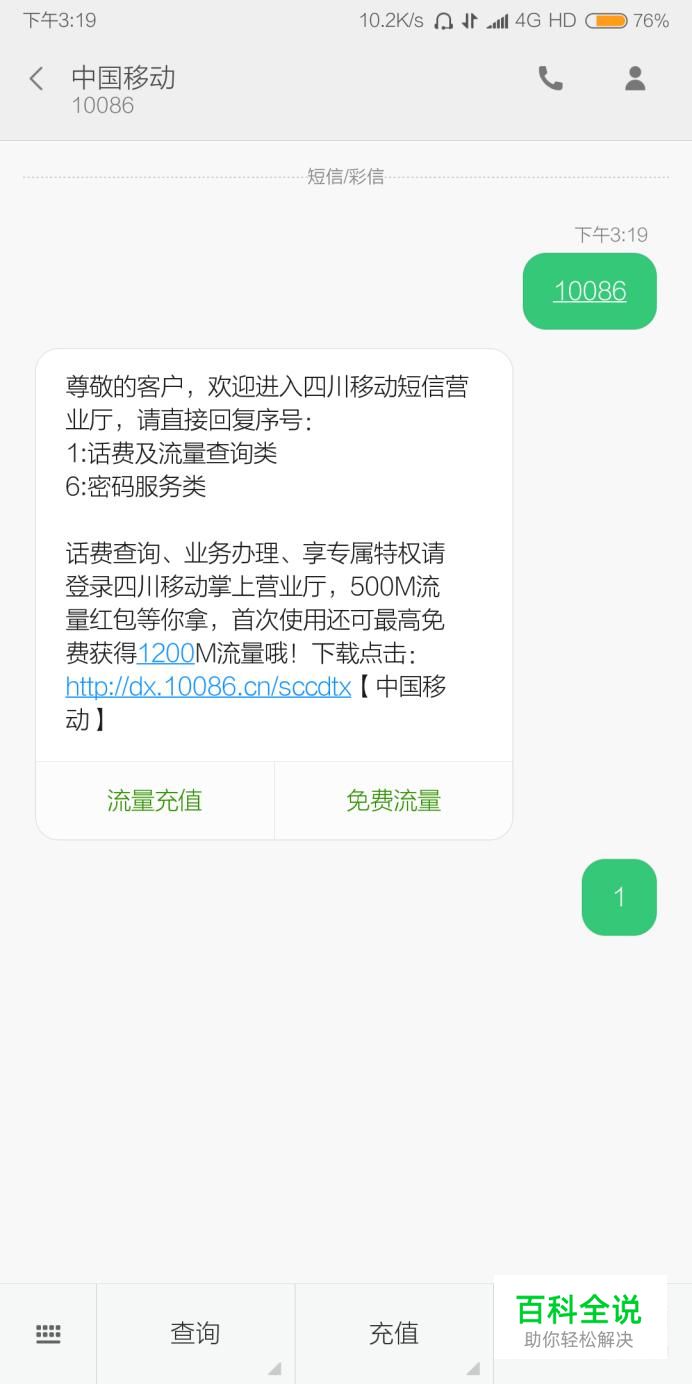Tap the underlined 1200 number link
The width and height of the screenshot is (692, 1384).
coord(165,654)
